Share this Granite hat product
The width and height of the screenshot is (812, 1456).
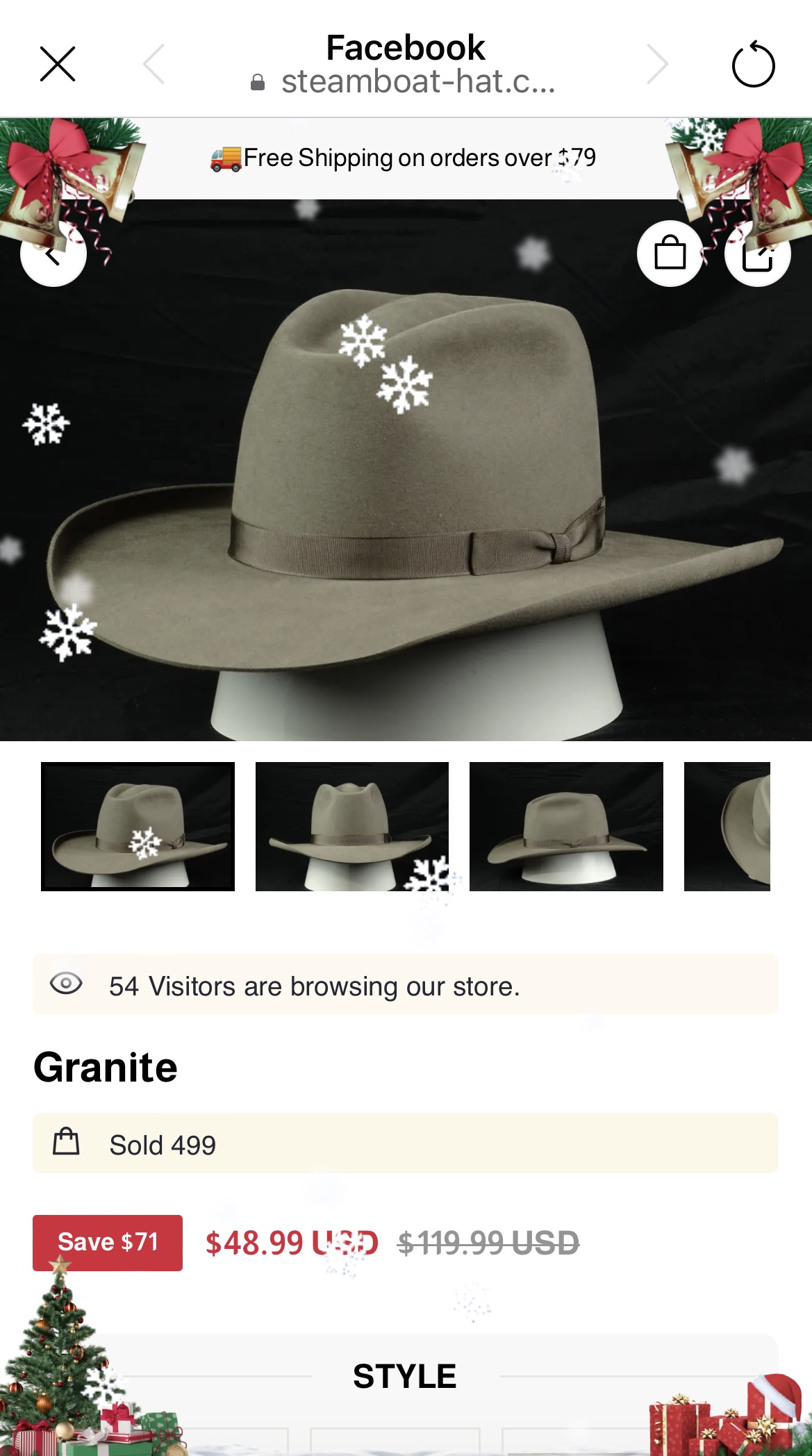coord(757,255)
